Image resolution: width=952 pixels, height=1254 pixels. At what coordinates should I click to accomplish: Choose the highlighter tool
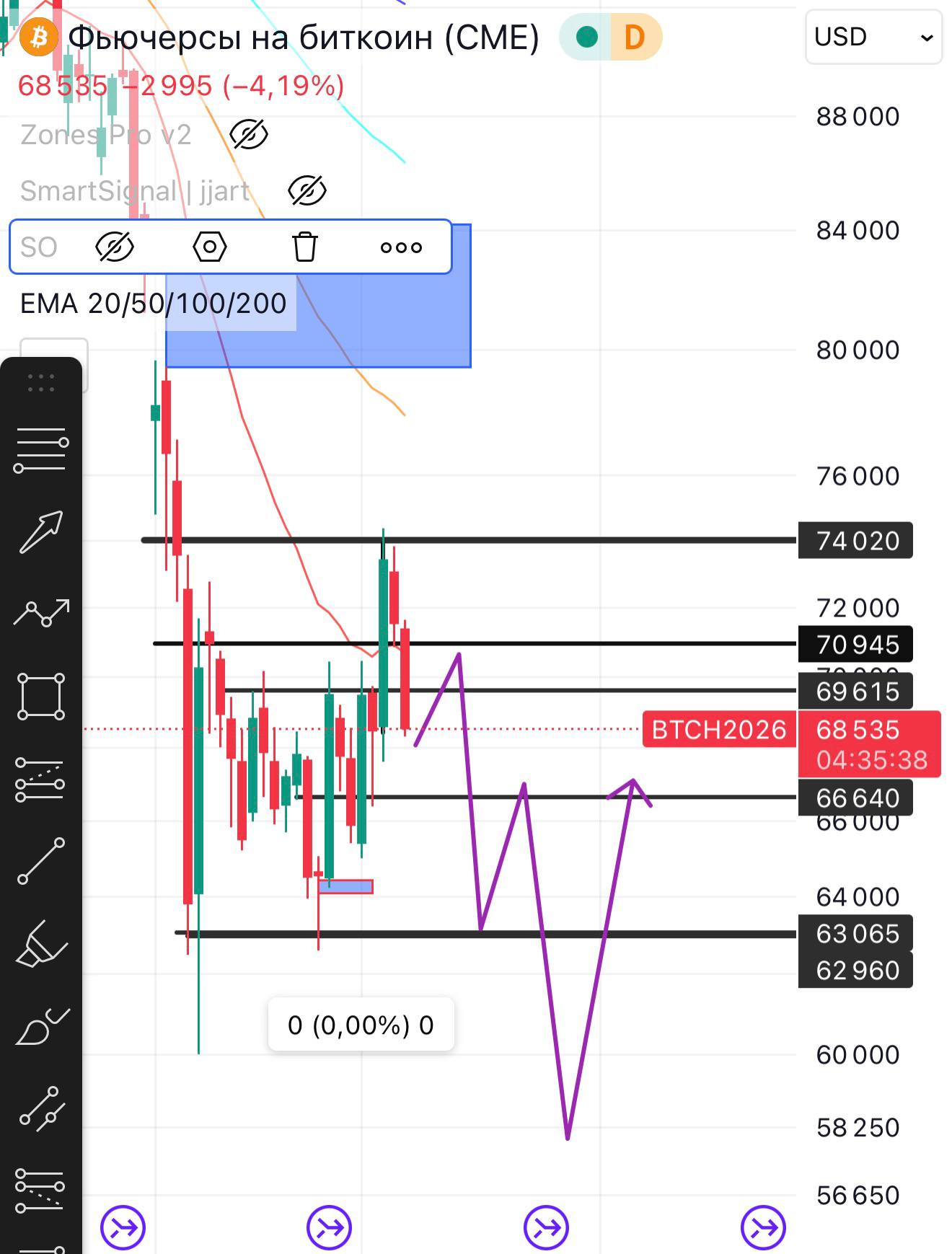coord(41,944)
